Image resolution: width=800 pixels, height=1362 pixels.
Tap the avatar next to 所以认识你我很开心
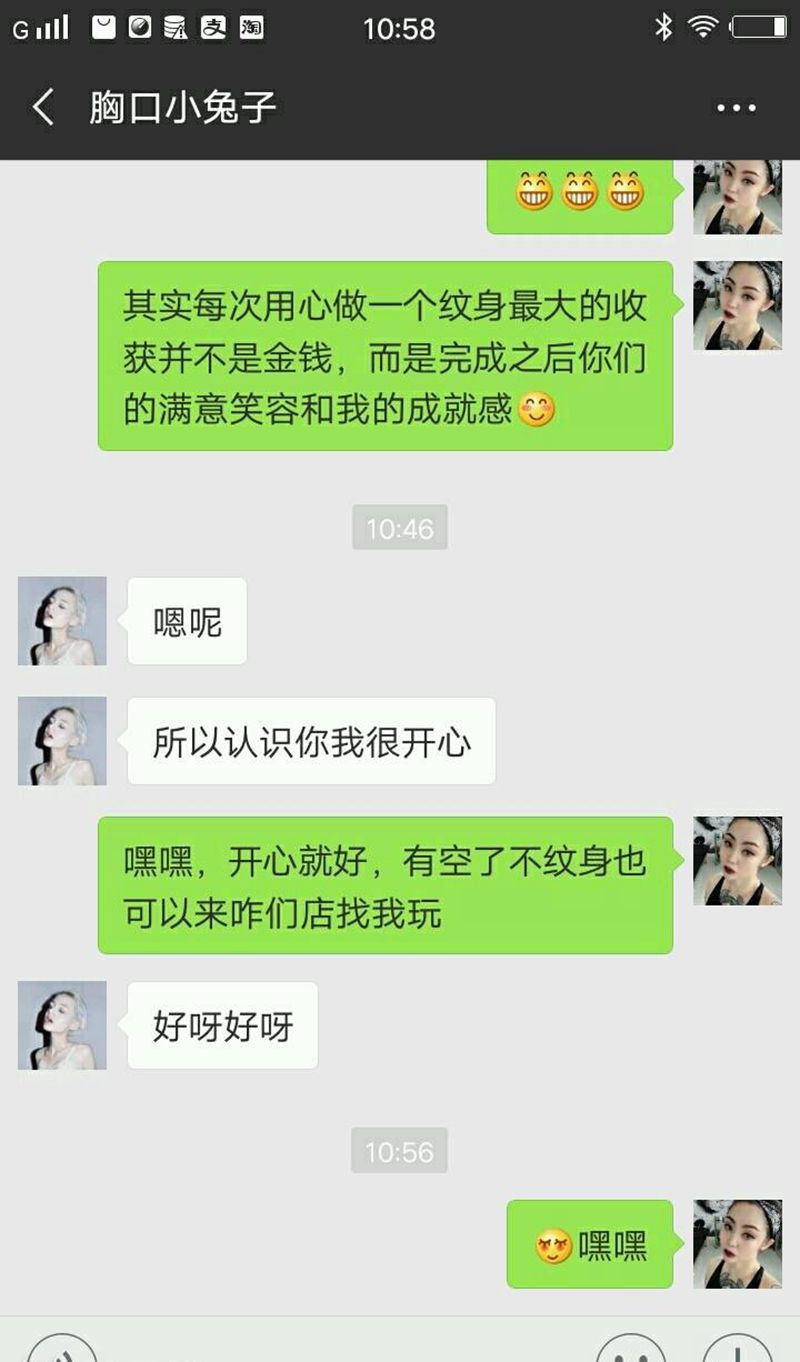(x=62, y=741)
